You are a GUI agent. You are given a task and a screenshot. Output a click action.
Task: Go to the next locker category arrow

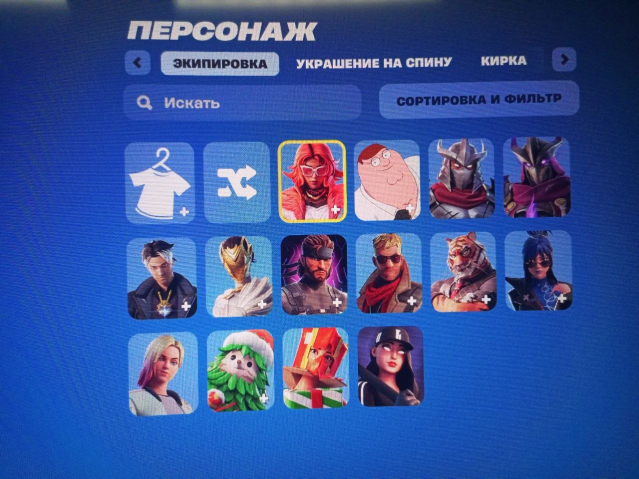point(564,60)
